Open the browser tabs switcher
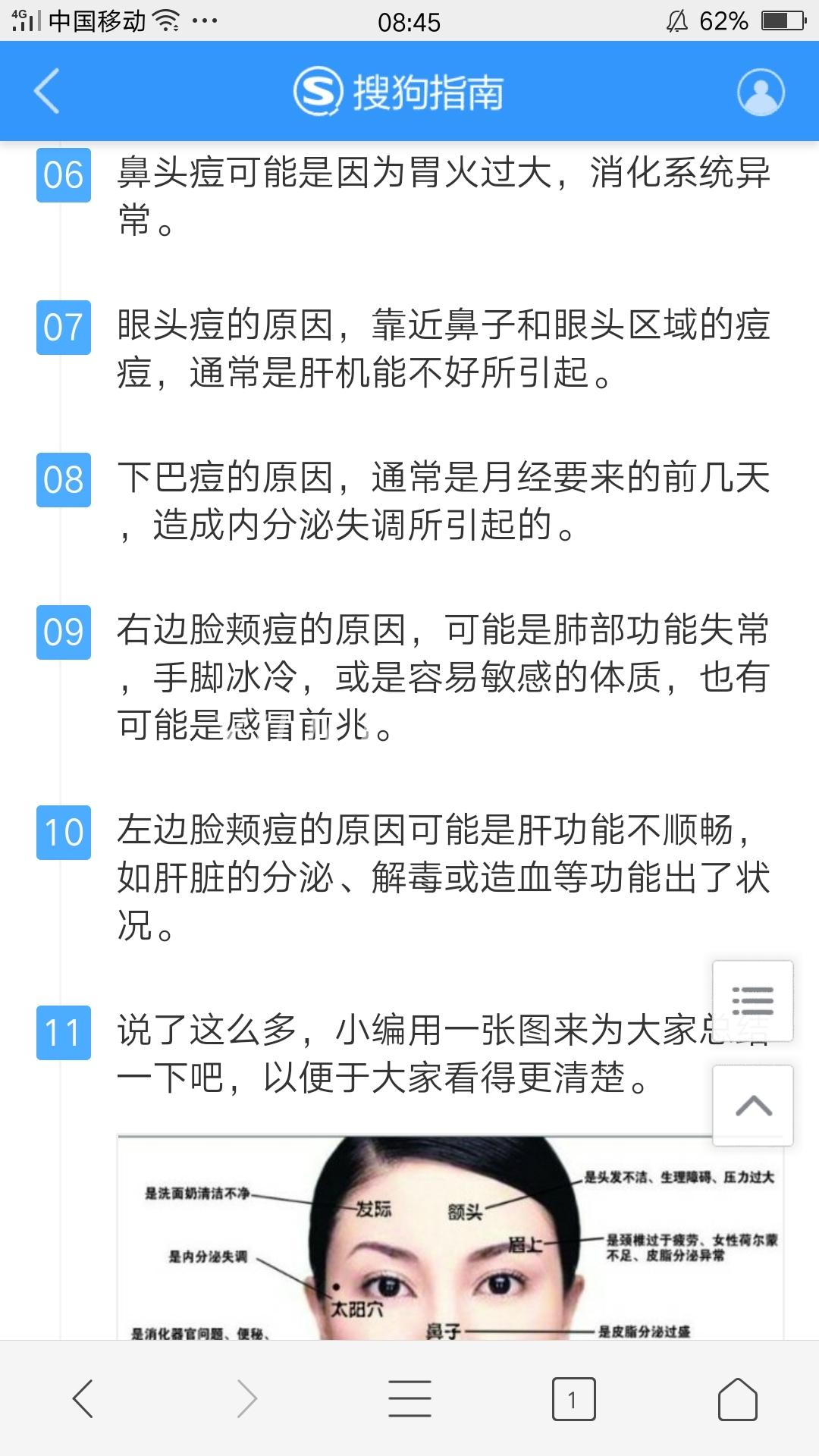The height and width of the screenshot is (1456, 819). coord(573,1399)
